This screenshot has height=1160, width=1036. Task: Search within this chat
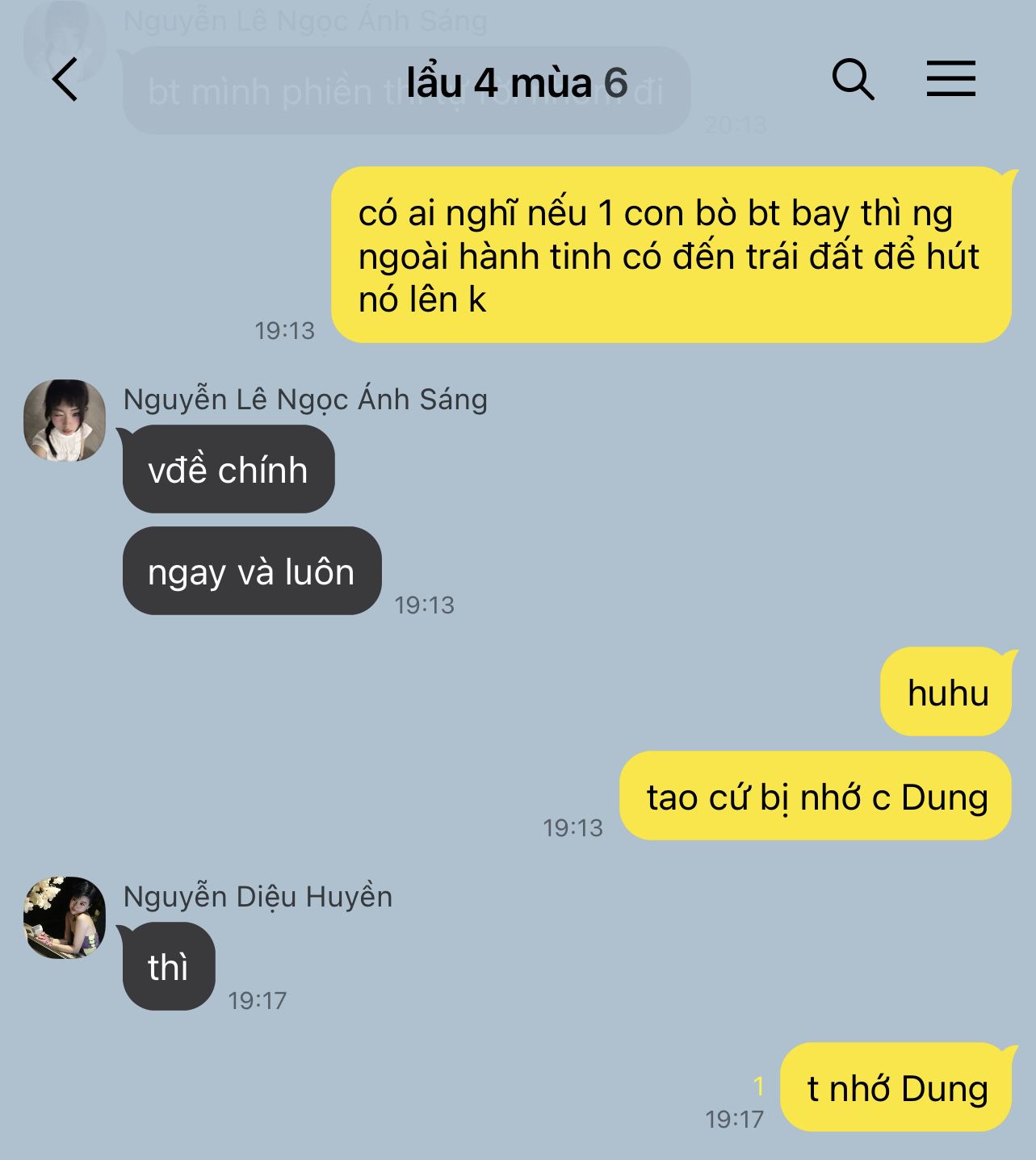(853, 79)
